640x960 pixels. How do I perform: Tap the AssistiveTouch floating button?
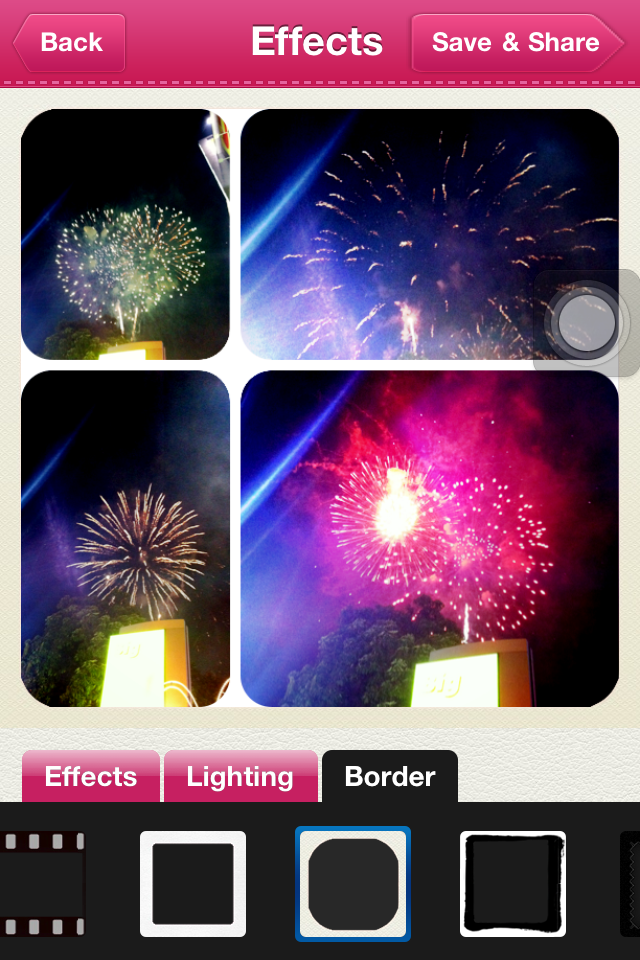click(587, 323)
